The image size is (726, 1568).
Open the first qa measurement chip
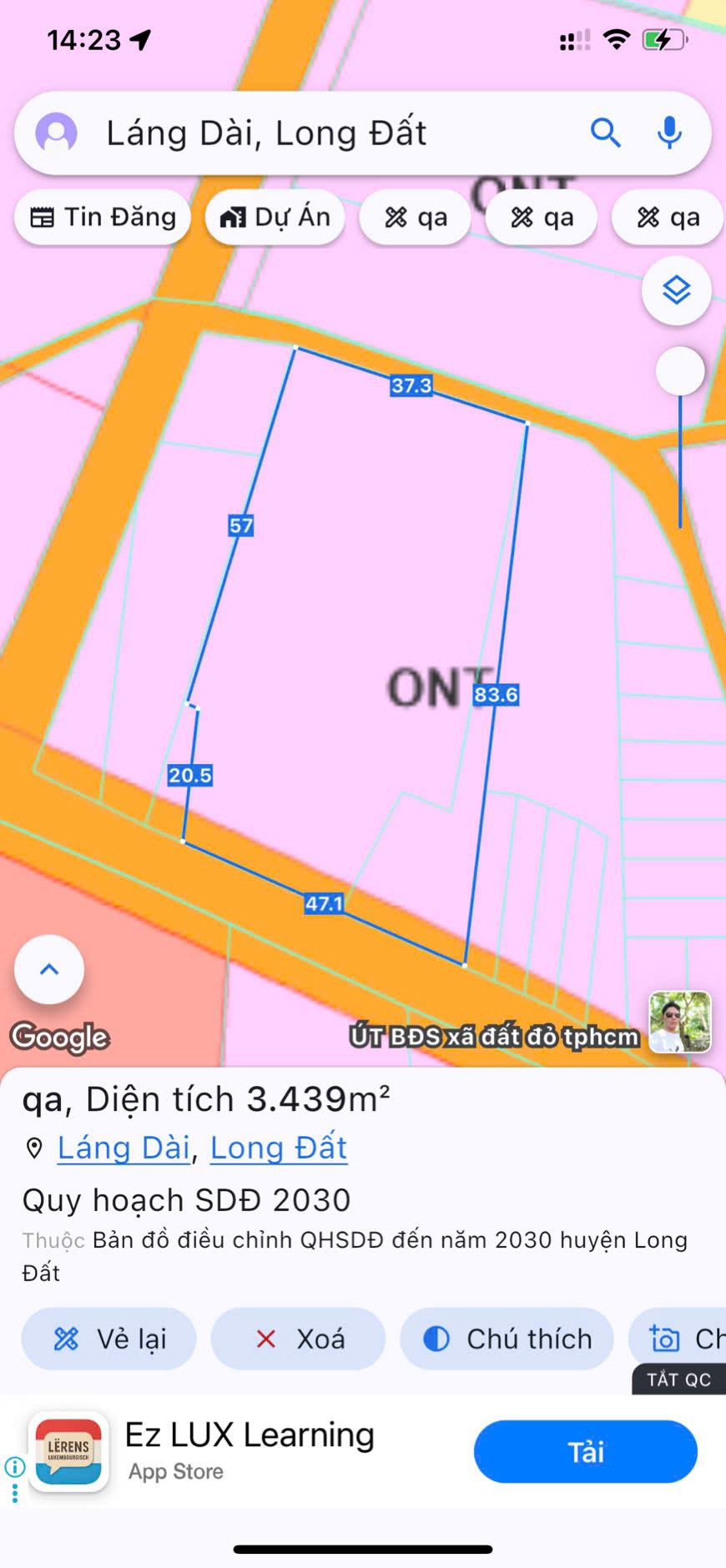(x=415, y=217)
